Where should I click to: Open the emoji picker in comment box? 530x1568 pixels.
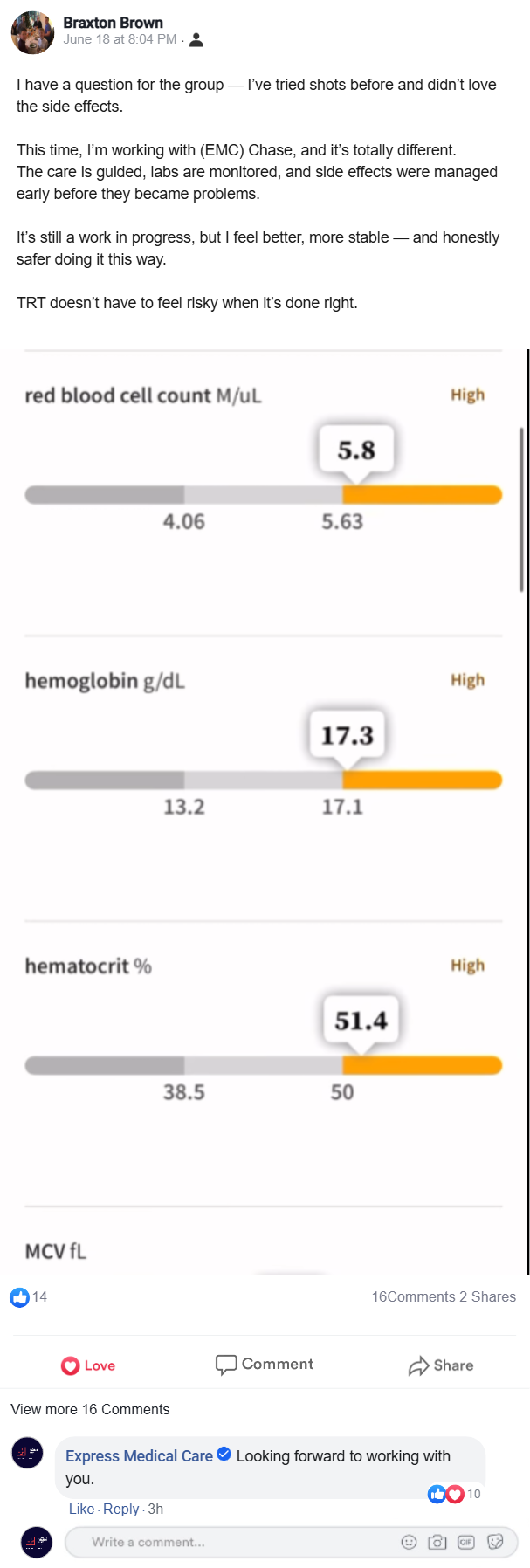click(x=409, y=1542)
